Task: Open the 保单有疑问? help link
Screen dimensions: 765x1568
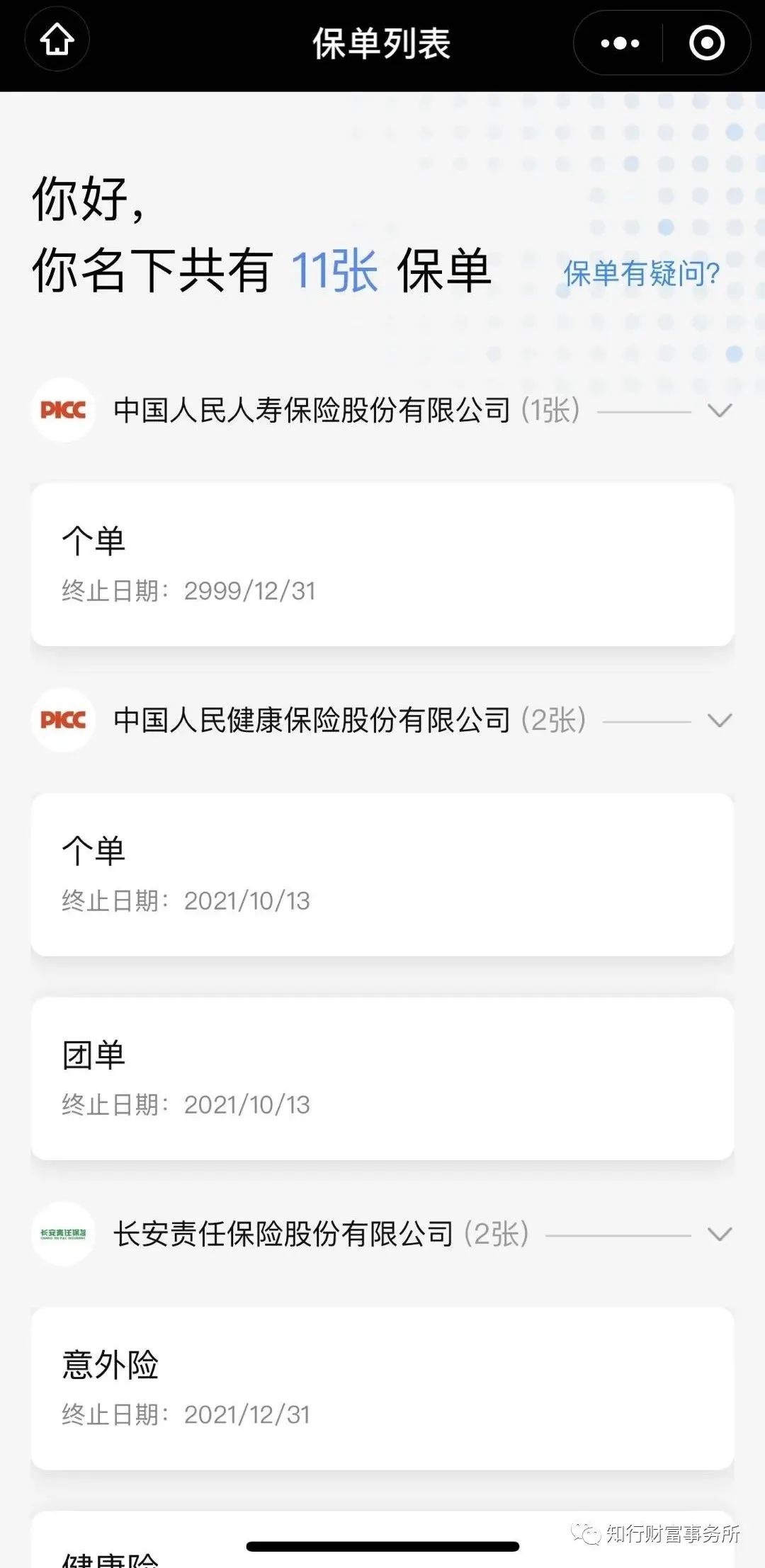Action: tap(641, 273)
